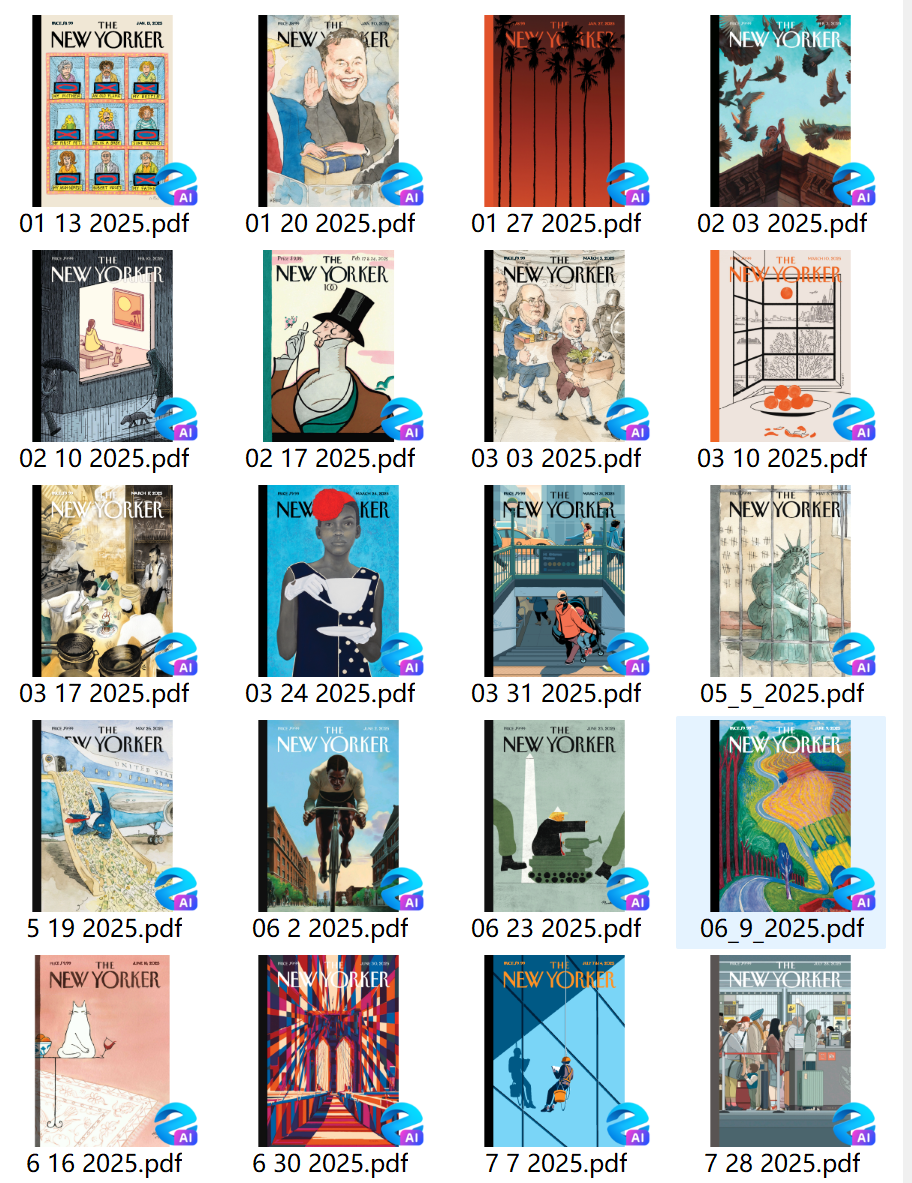Screen dimensions: 912x1183
Task: Open the 6 16 2025.pdf file
Action: click(103, 1050)
